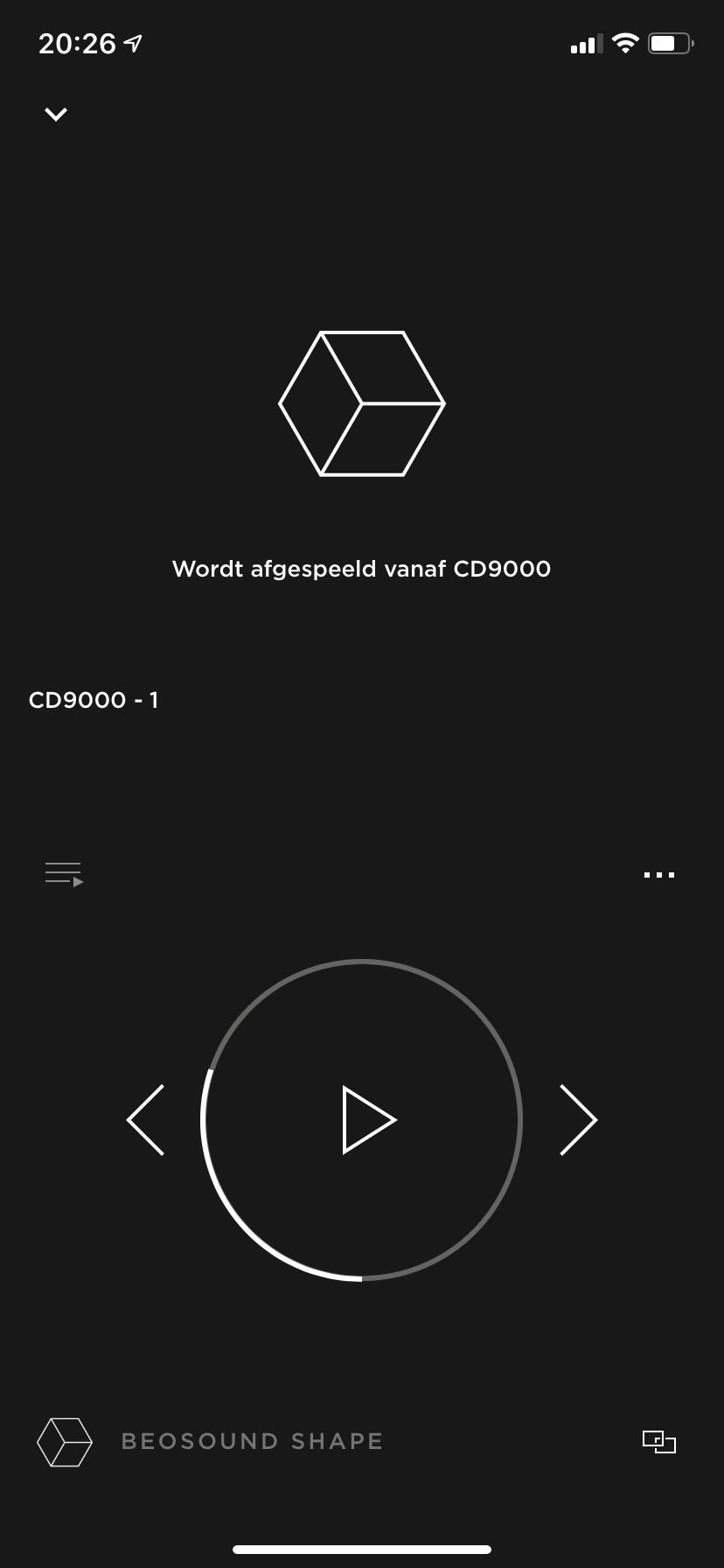
Task: Start playback with the play button
Action: pos(367,1120)
